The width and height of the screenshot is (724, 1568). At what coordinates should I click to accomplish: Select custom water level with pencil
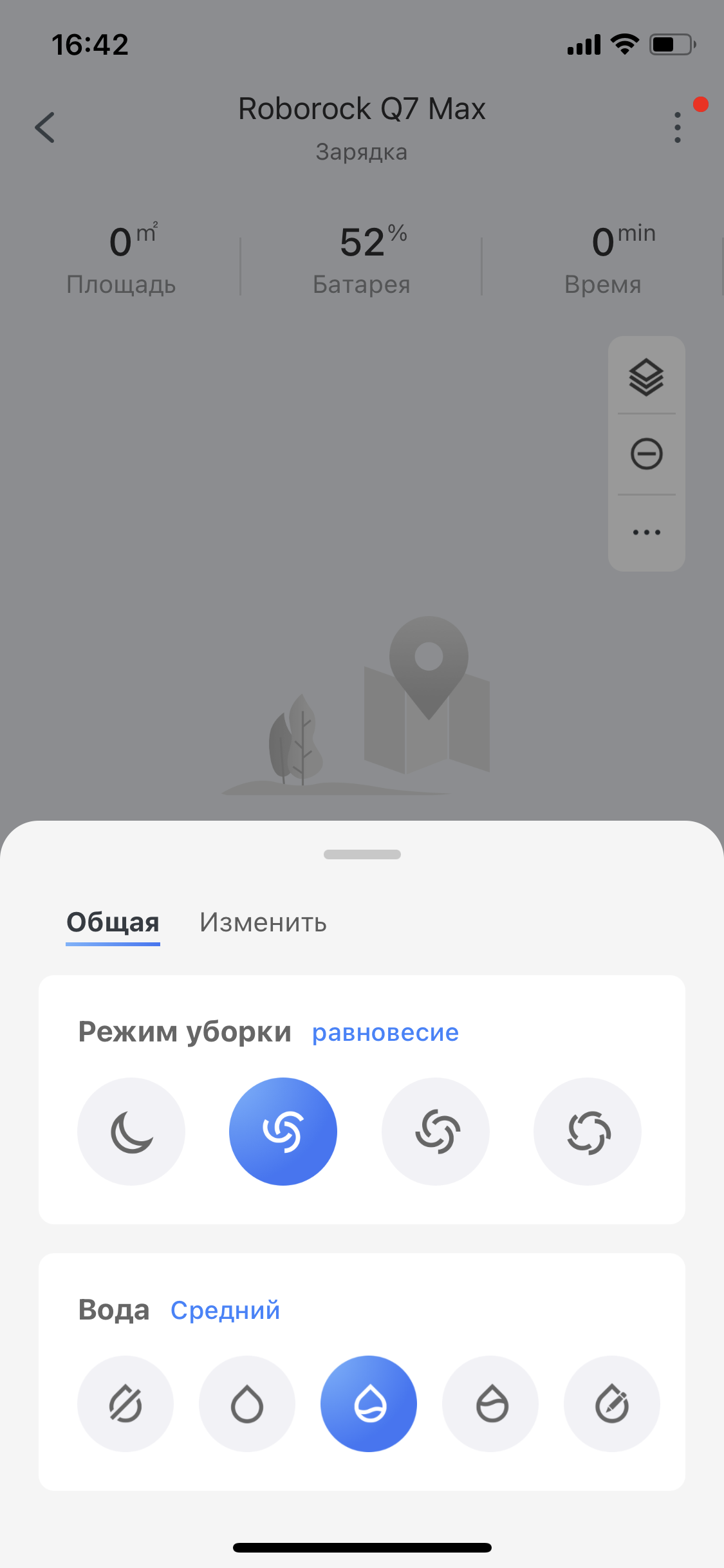[612, 1404]
